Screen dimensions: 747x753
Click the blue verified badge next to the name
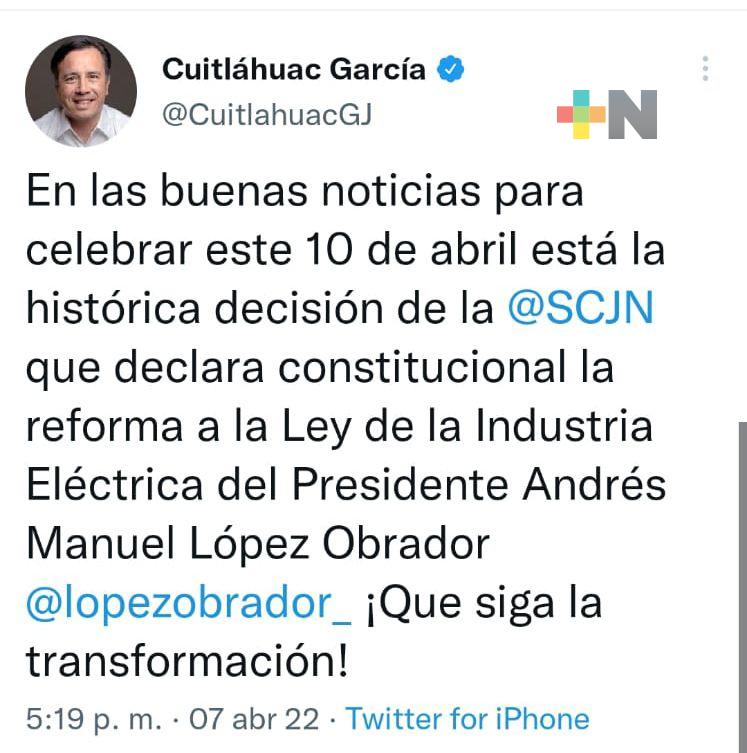(452, 67)
